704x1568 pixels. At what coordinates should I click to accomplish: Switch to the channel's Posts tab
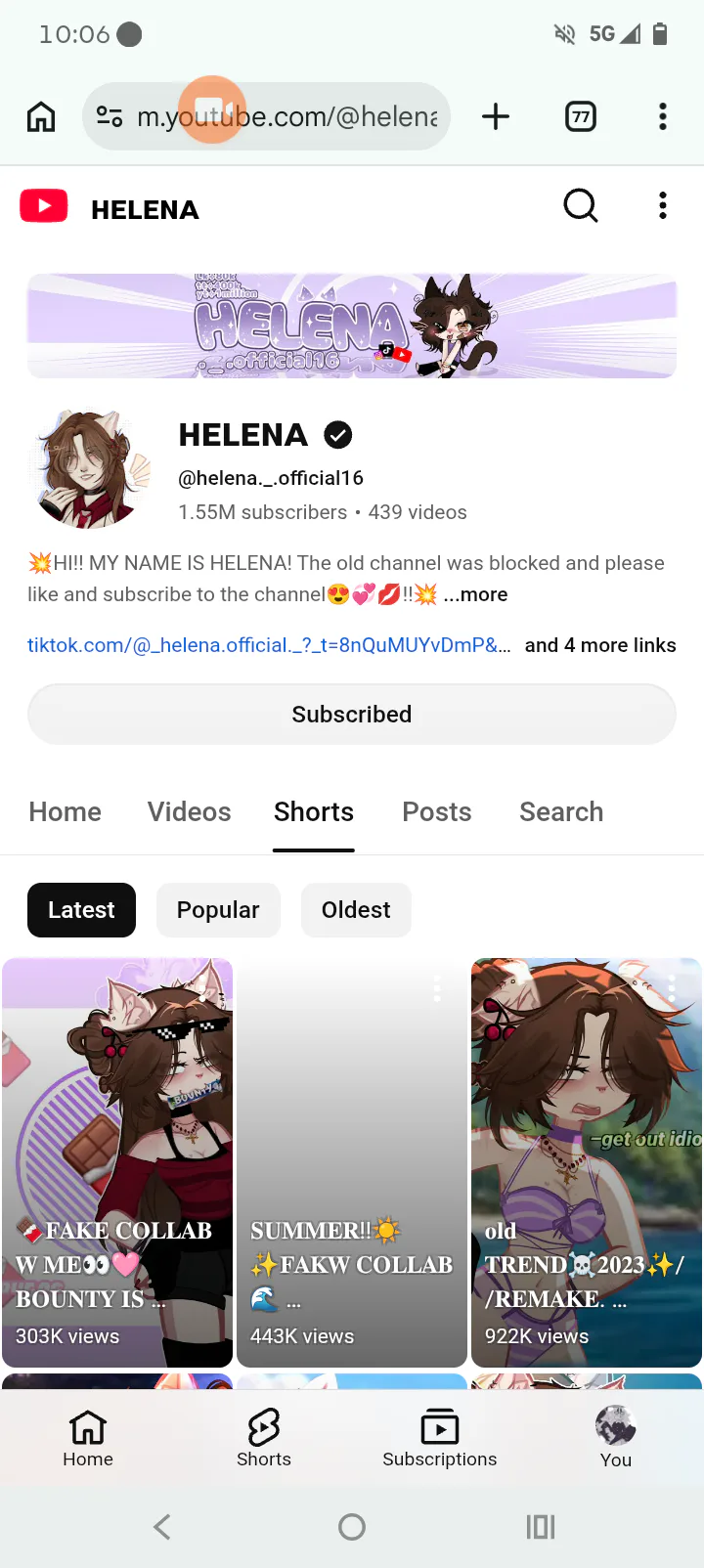(436, 811)
